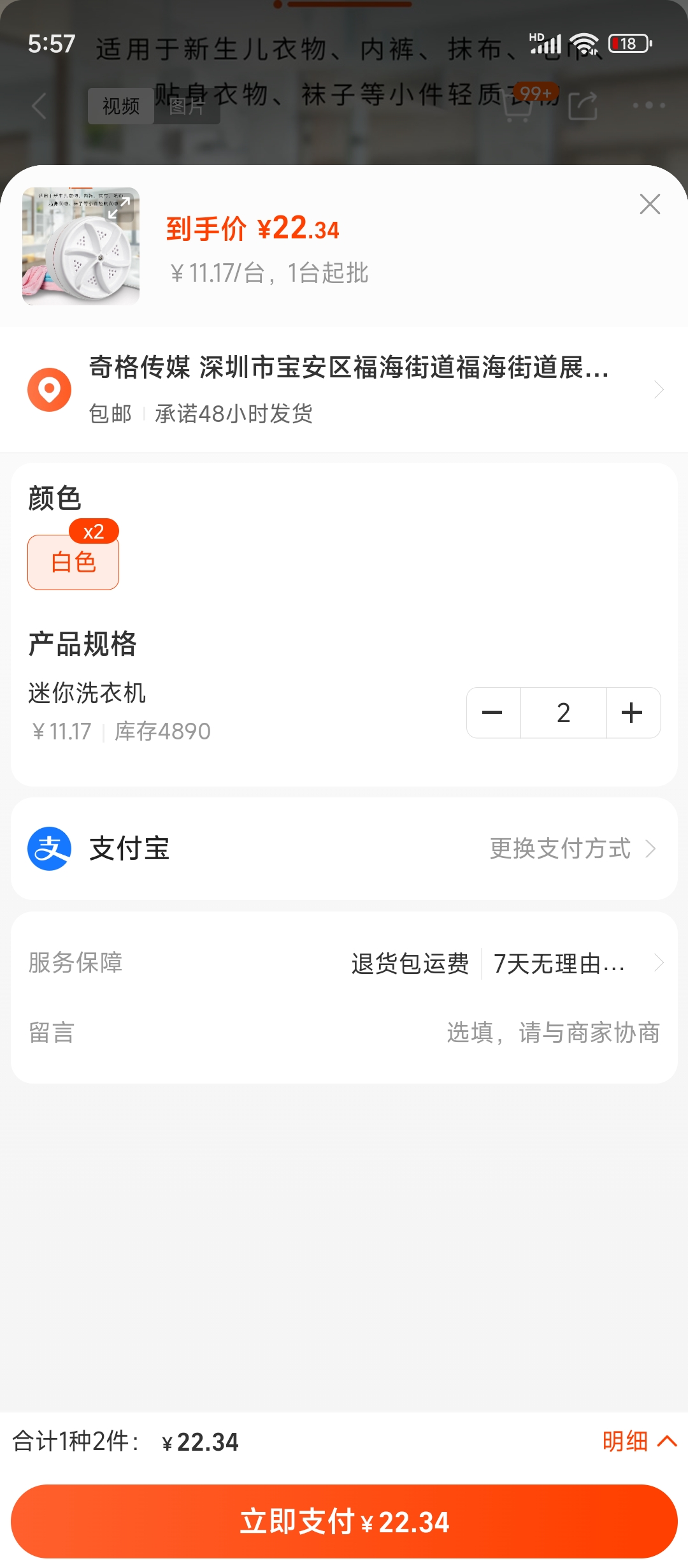Image resolution: width=688 pixels, height=1568 pixels.
Task: Decrease 迷你洗衣机 quantity by one
Action: pyautogui.click(x=493, y=713)
